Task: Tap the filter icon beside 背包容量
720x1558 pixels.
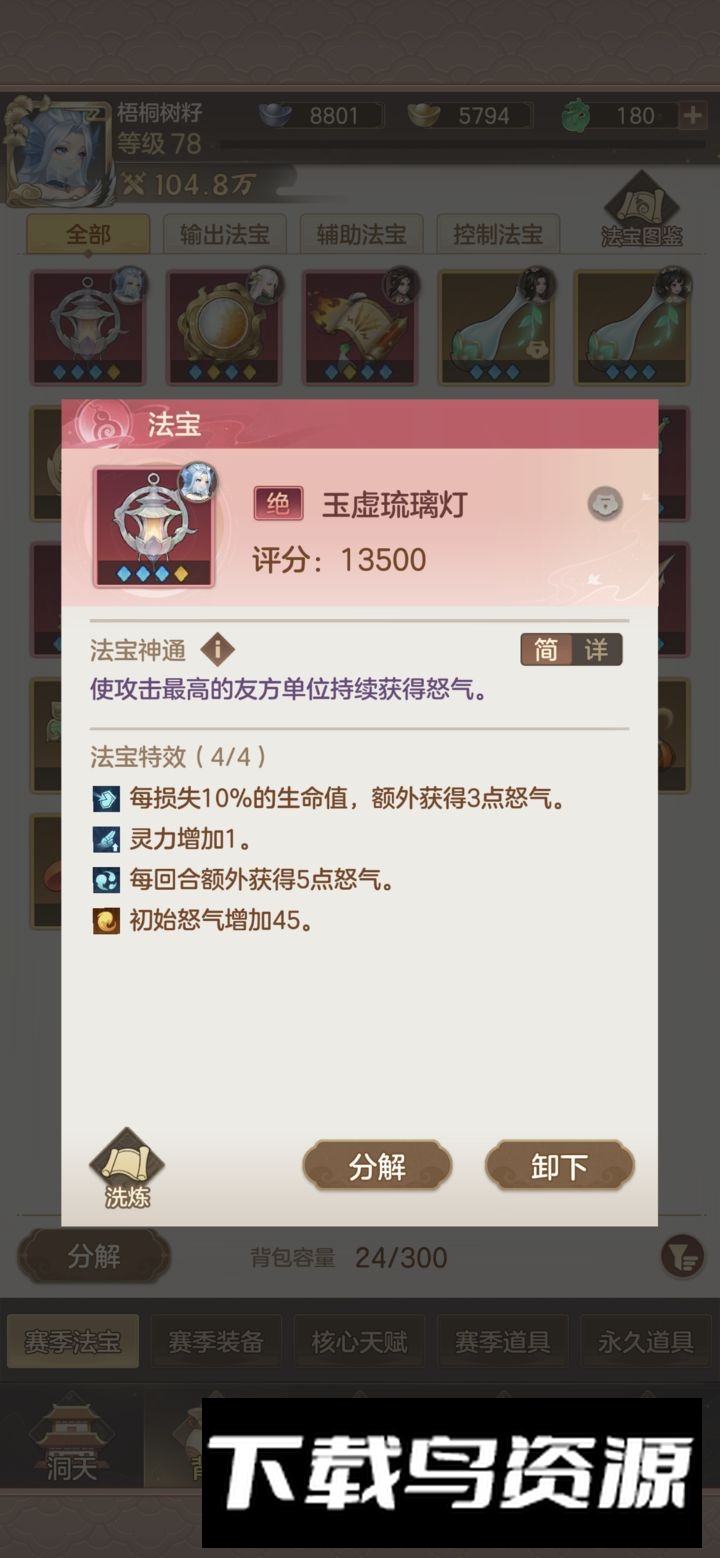Action: click(x=683, y=1257)
